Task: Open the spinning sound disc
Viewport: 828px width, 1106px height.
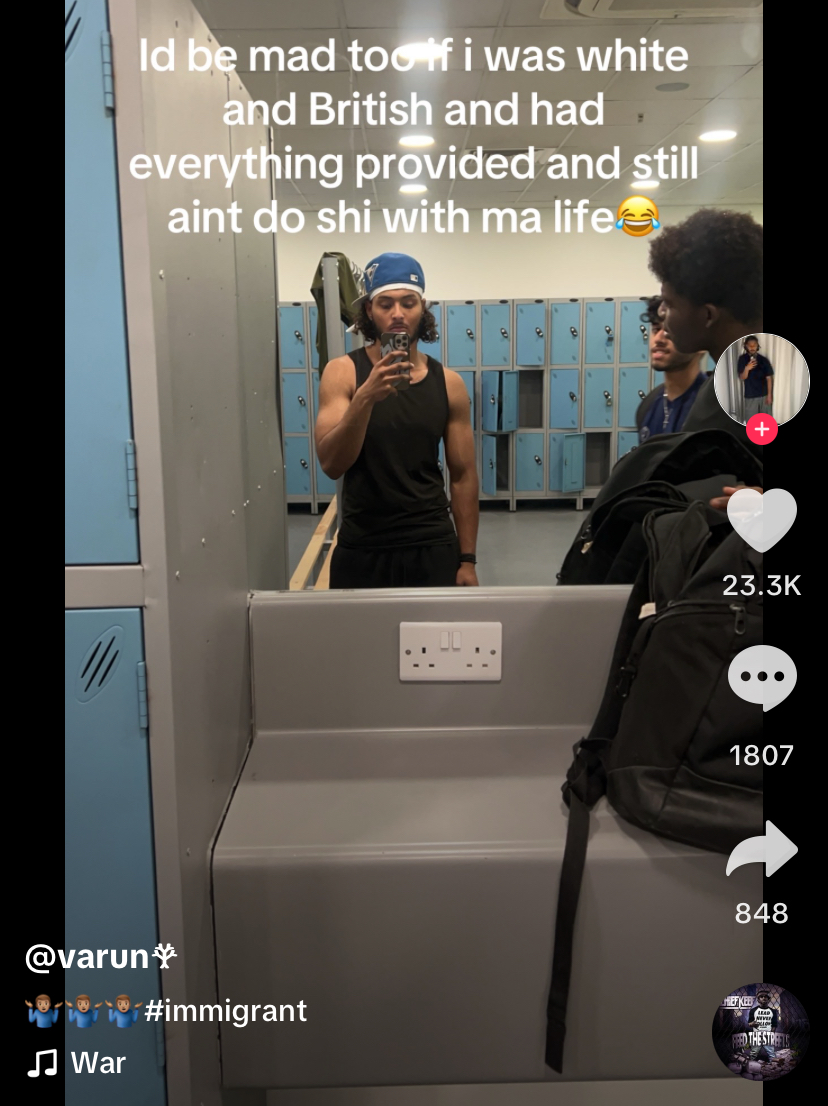Action: (760, 1032)
